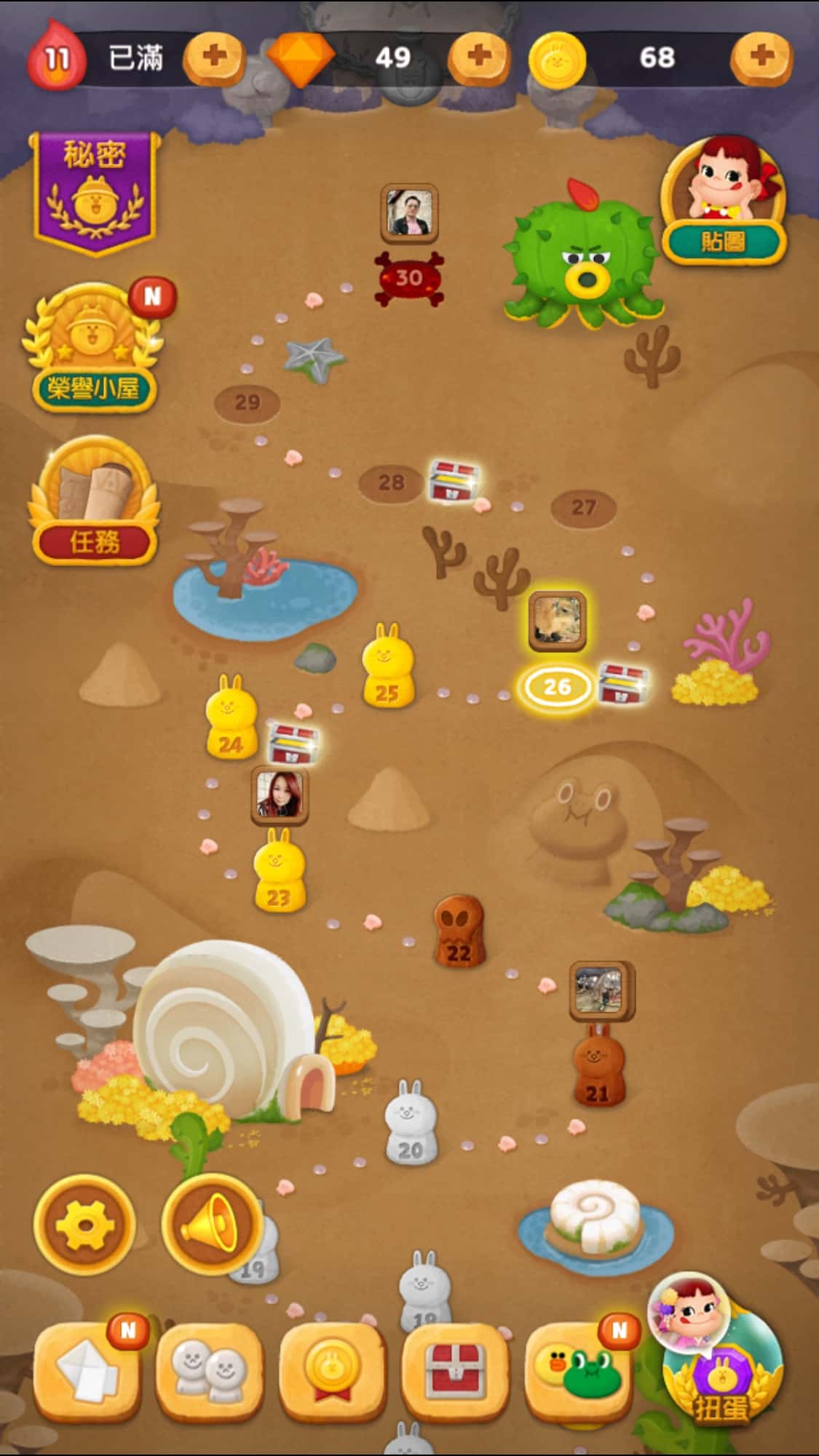Start level 26
This screenshot has width=819, height=1456.
click(557, 686)
